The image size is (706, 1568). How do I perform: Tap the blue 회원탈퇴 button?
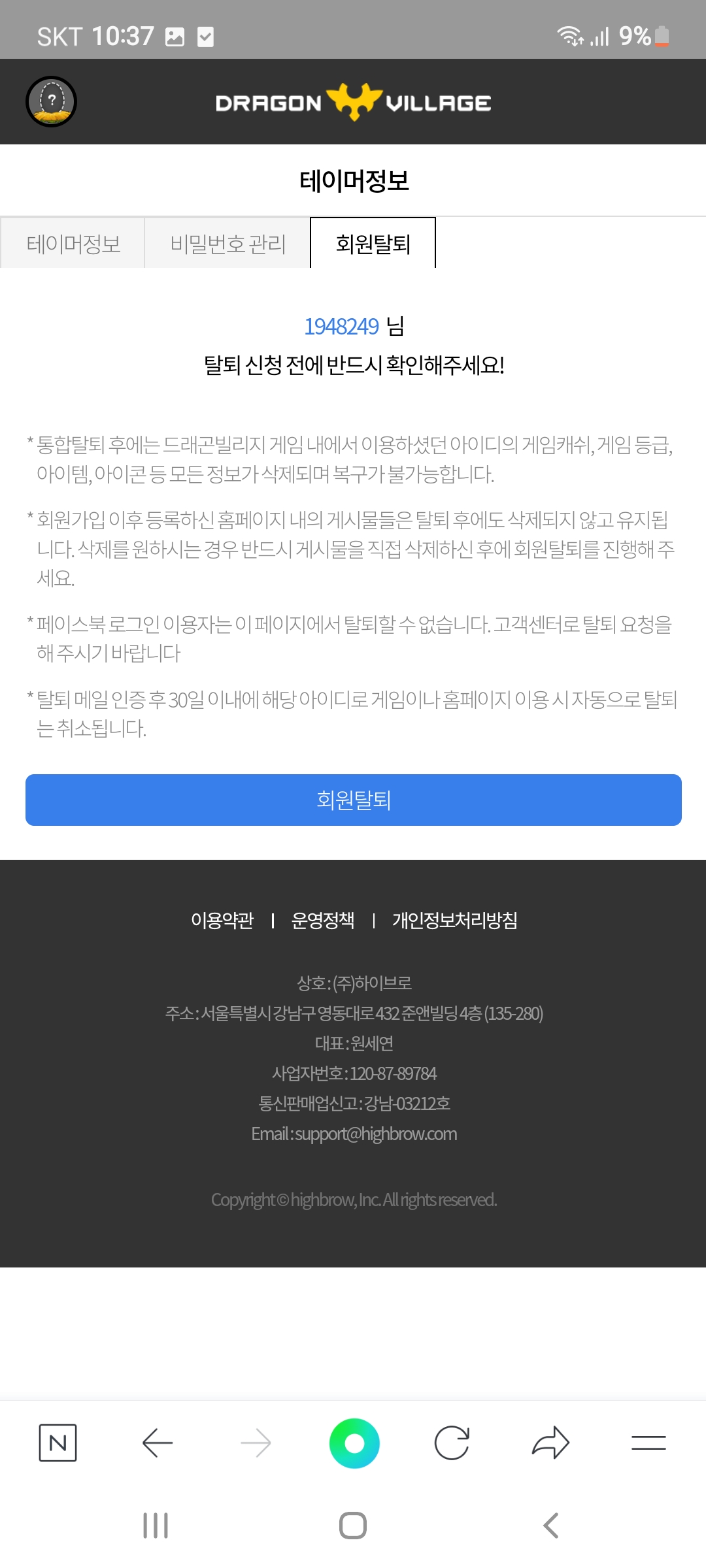(x=354, y=800)
